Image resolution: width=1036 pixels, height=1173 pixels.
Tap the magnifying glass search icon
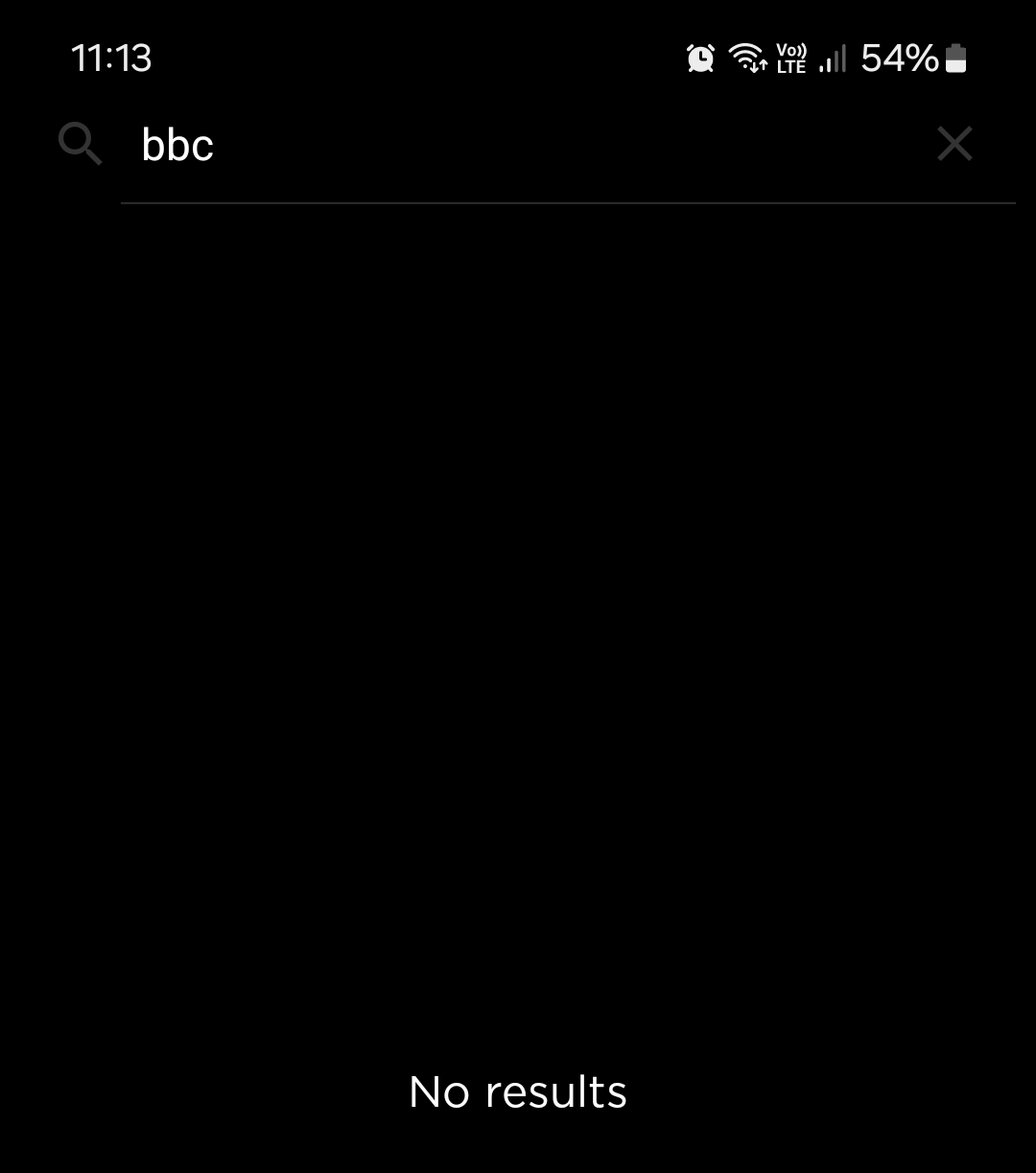tap(81, 145)
